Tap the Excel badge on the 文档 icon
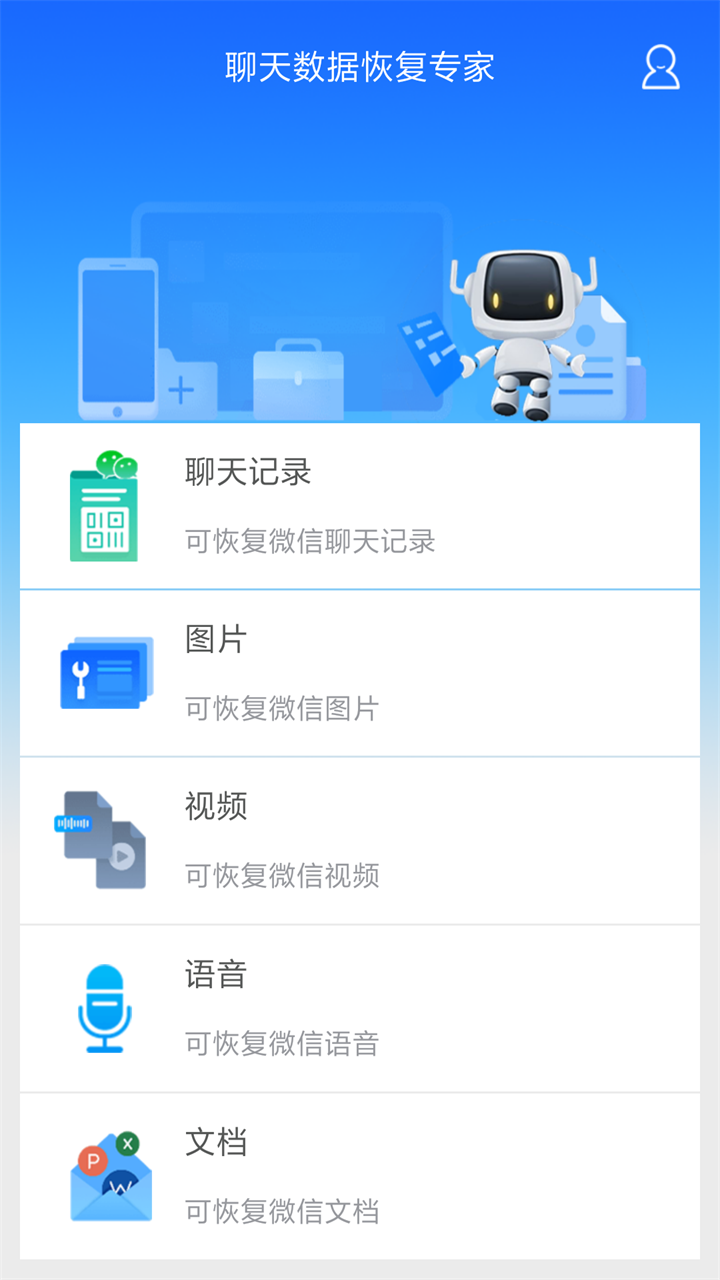 coord(127,1143)
